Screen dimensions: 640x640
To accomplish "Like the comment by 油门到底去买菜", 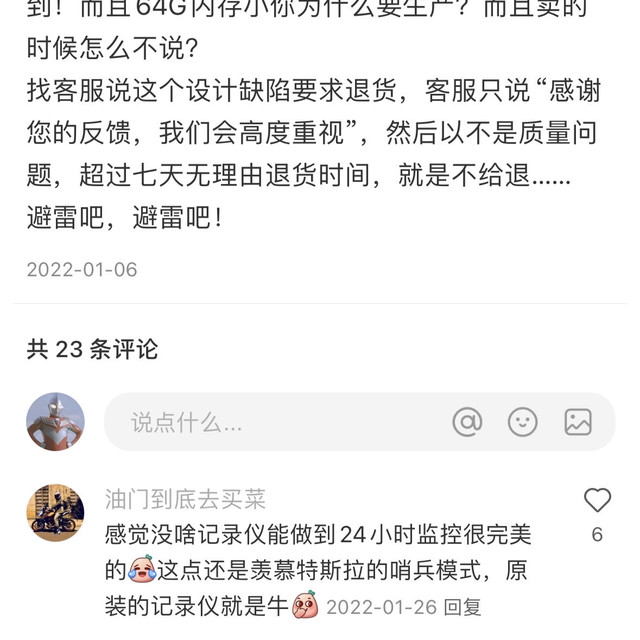I will tap(597, 501).
